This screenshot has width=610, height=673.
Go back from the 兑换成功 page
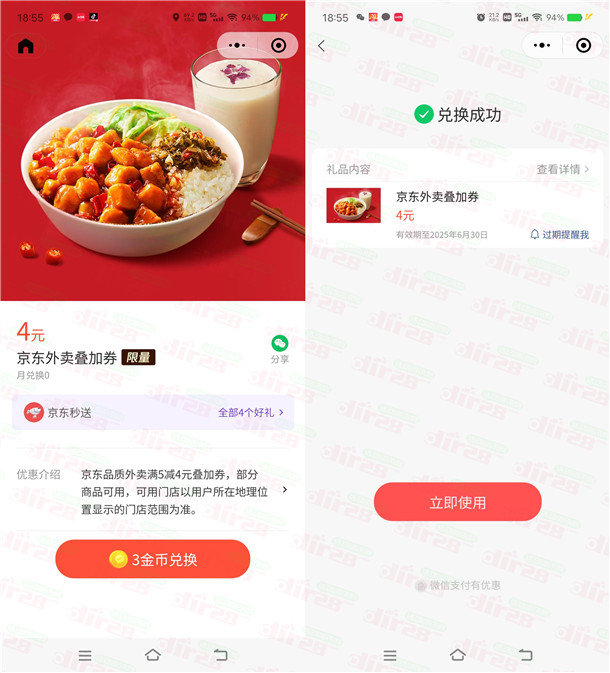pos(321,46)
